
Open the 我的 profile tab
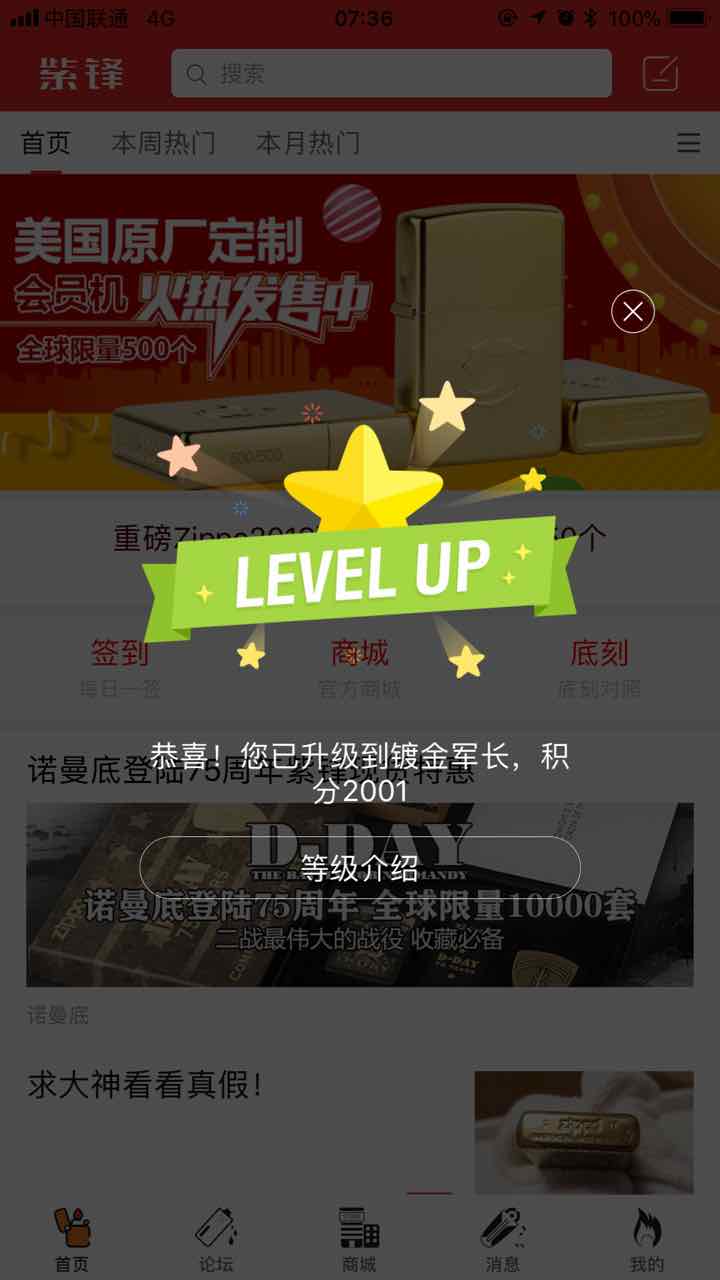(647, 1239)
